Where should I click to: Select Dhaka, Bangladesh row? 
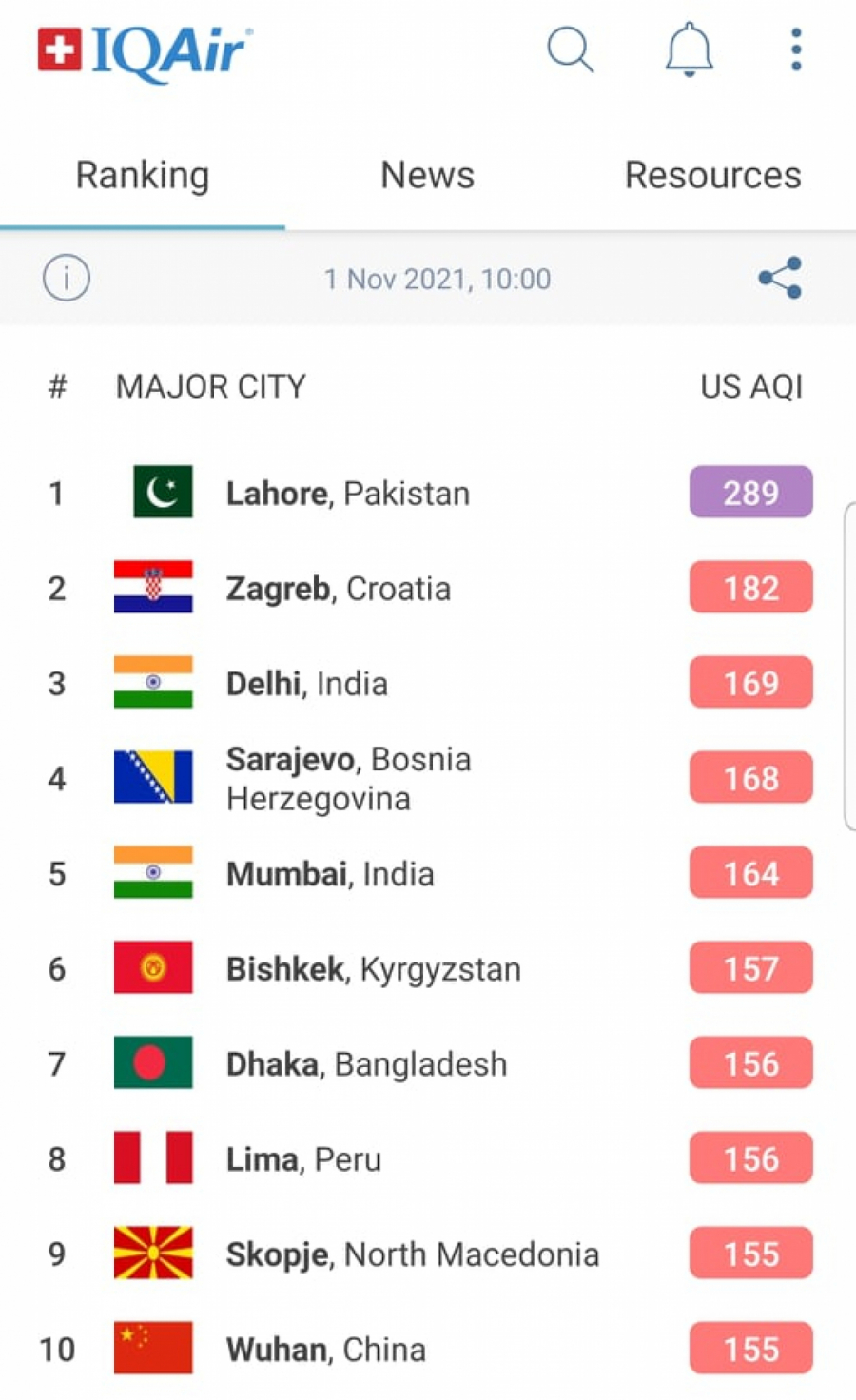pos(367,1064)
